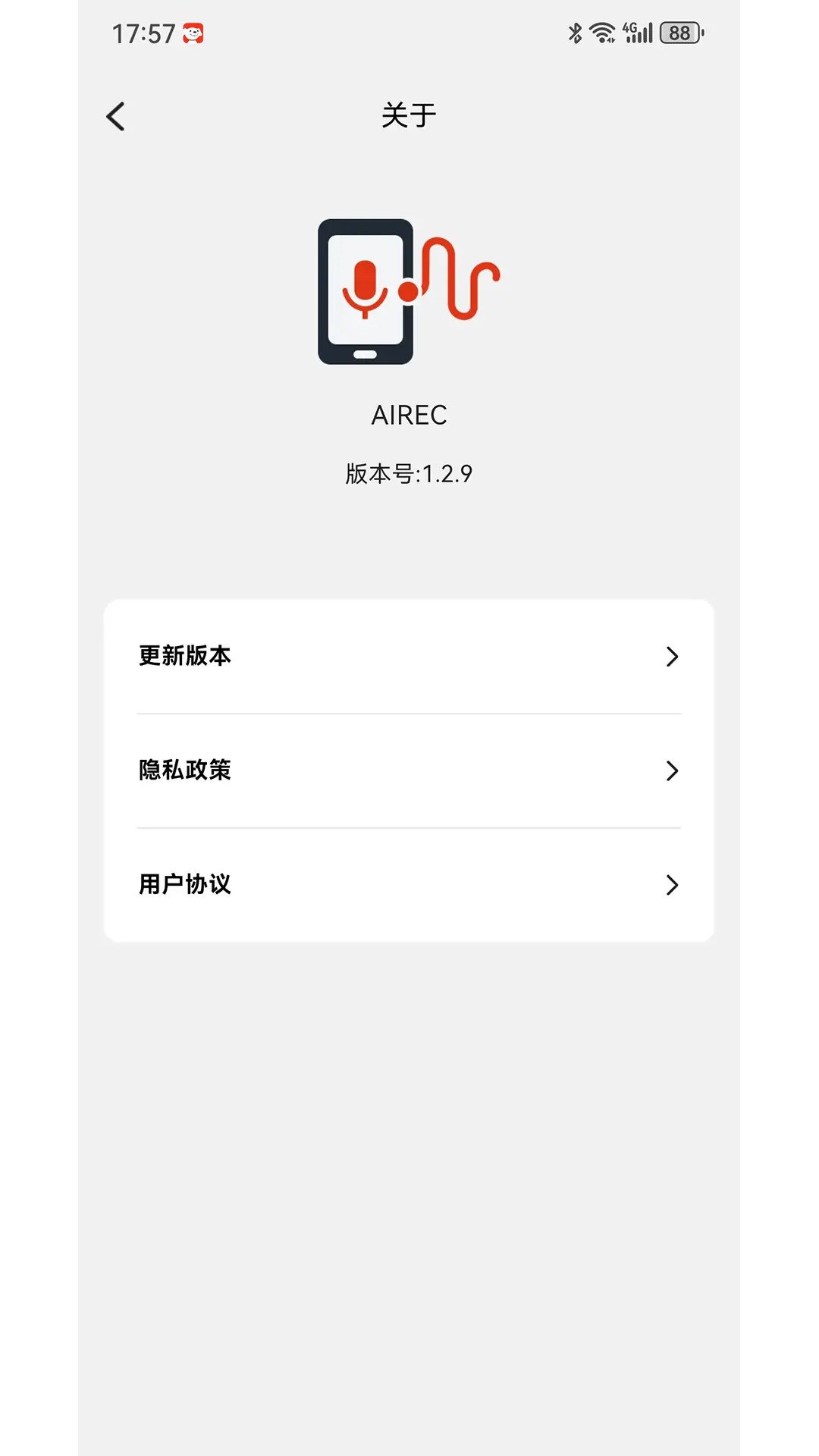Expand the chevron next to 更新版本

click(x=672, y=657)
